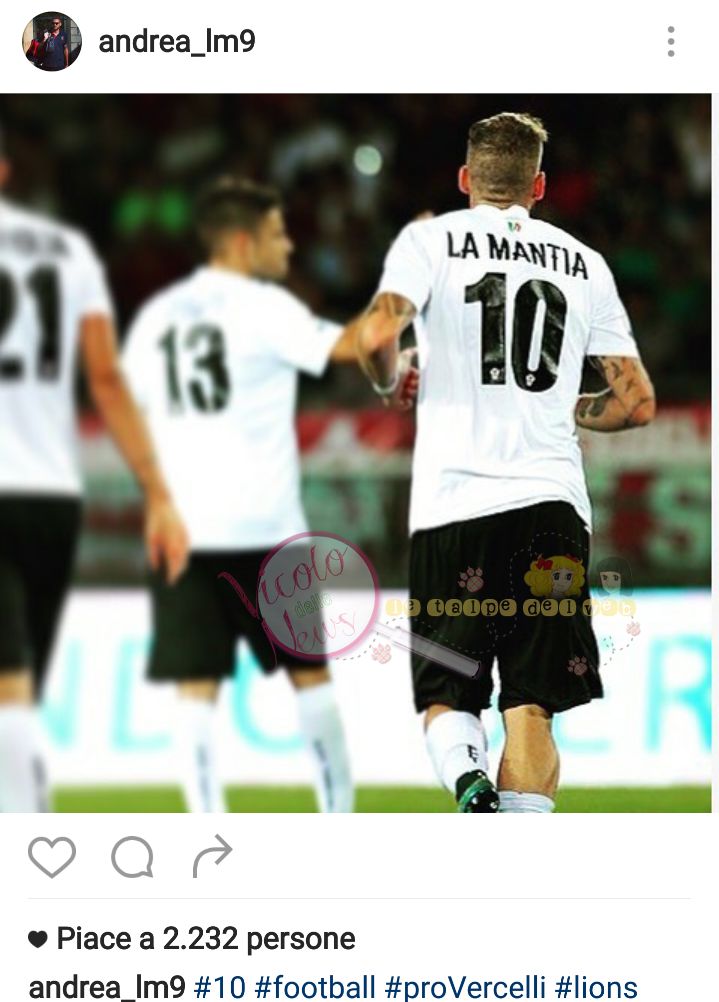Open the #lions hashtag
The image size is (719, 1002).
point(596,986)
